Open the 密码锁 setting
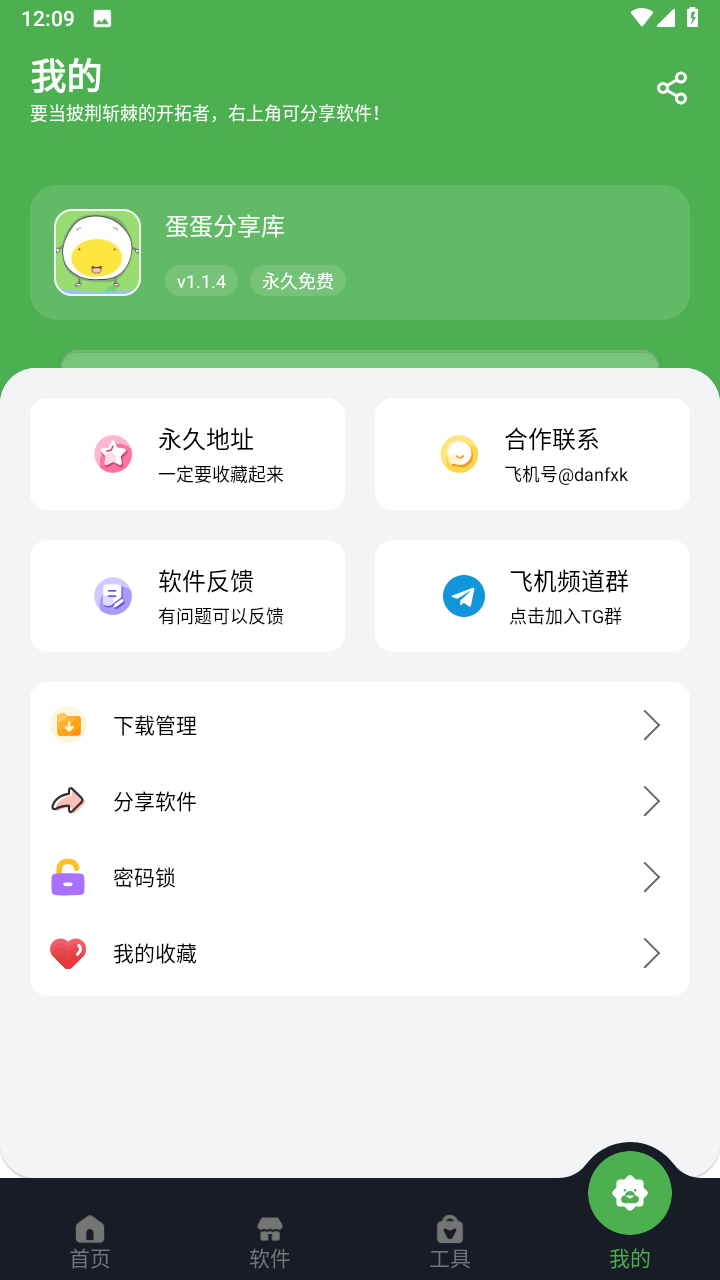This screenshot has height=1280, width=720. point(360,877)
